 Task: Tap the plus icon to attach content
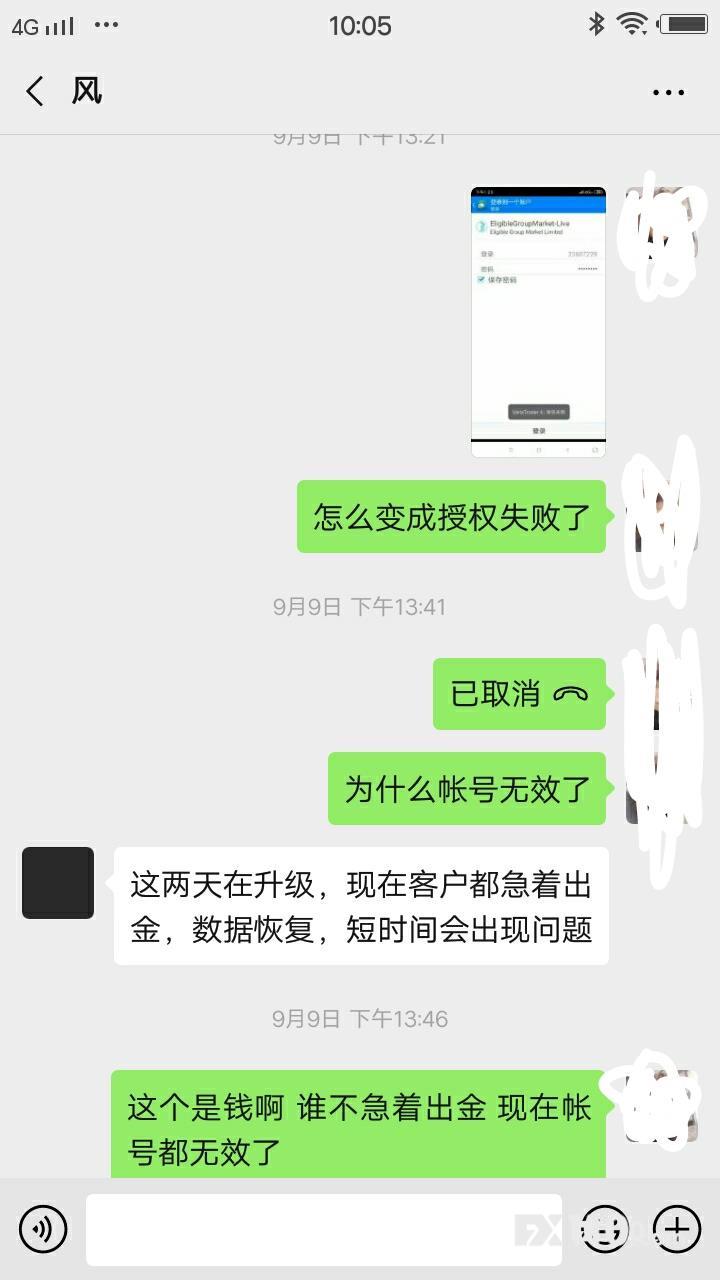(676, 1229)
